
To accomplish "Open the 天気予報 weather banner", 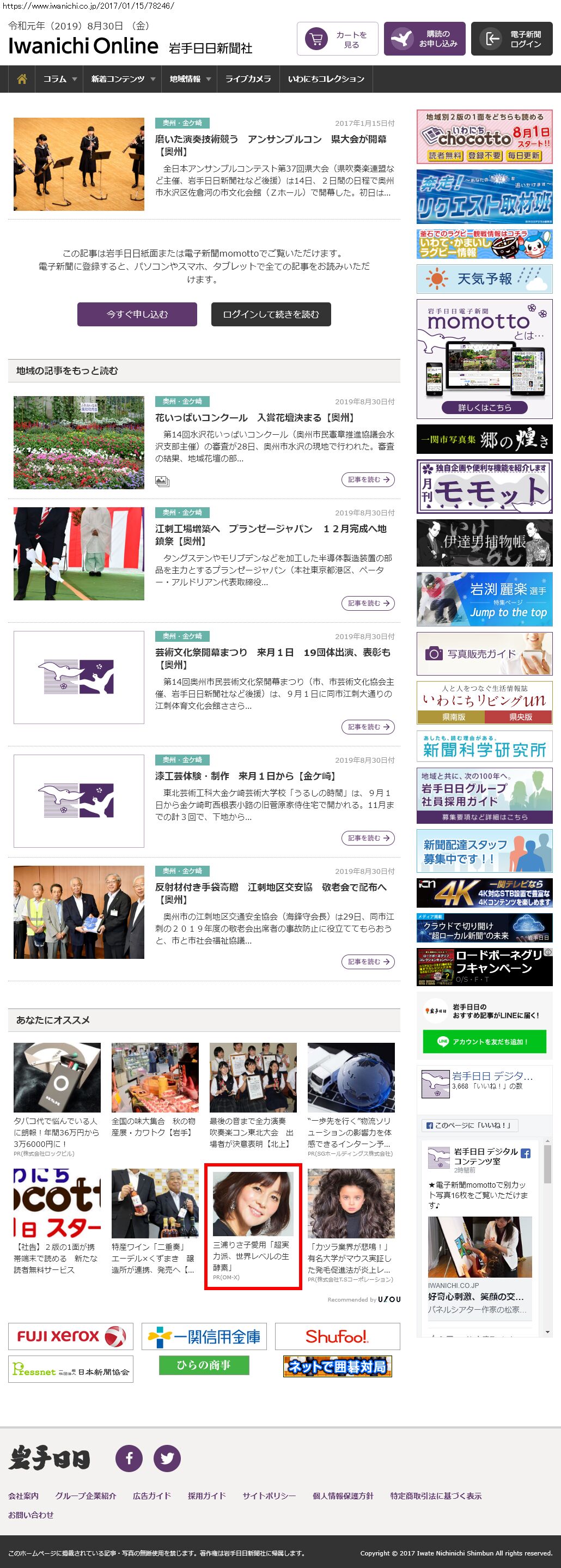I will coord(484,279).
